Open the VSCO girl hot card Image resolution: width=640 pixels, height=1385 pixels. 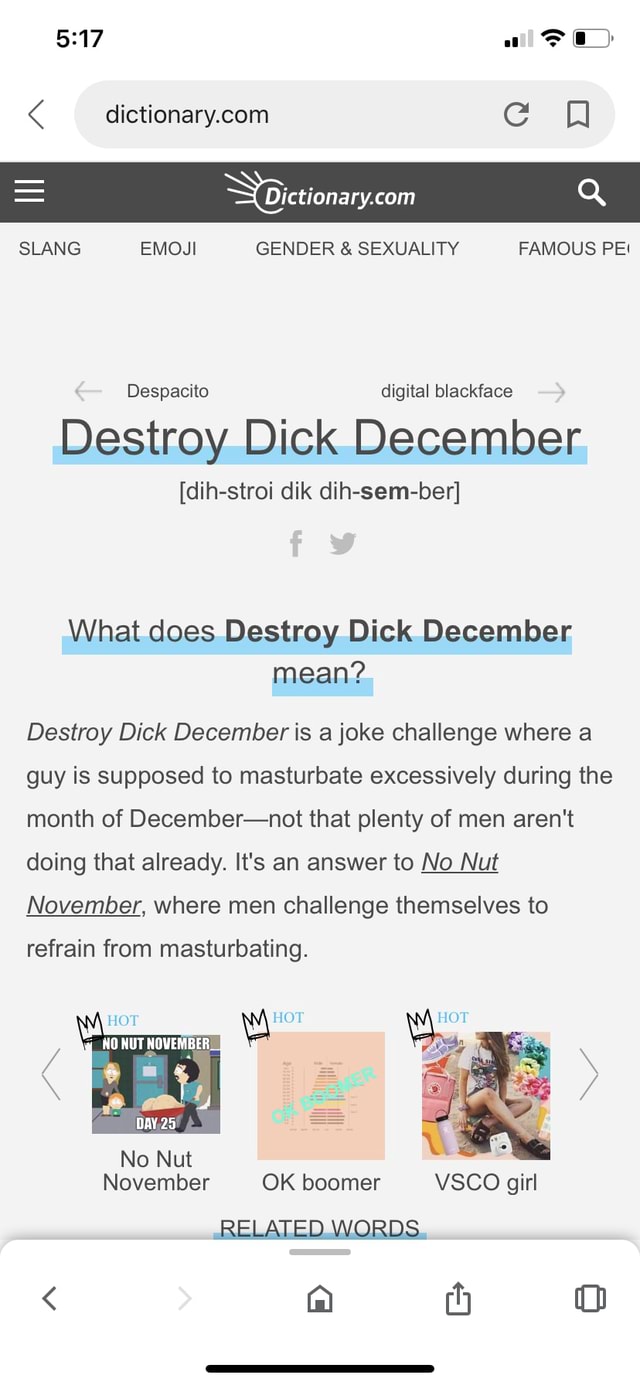(x=486, y=1101)
